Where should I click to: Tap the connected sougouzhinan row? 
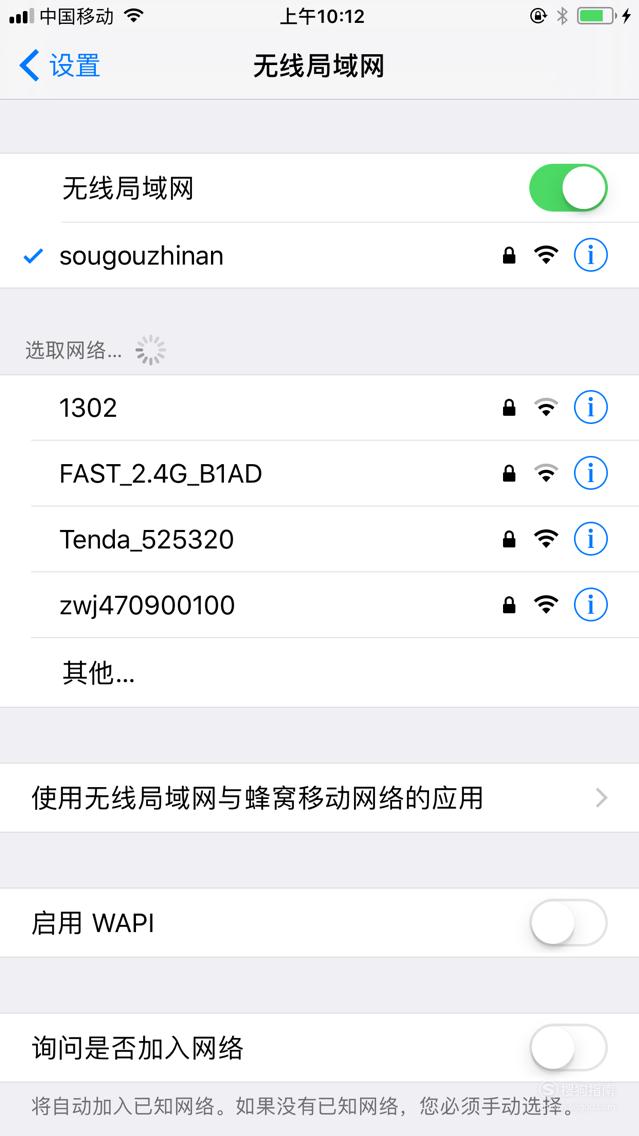(320, 256)
